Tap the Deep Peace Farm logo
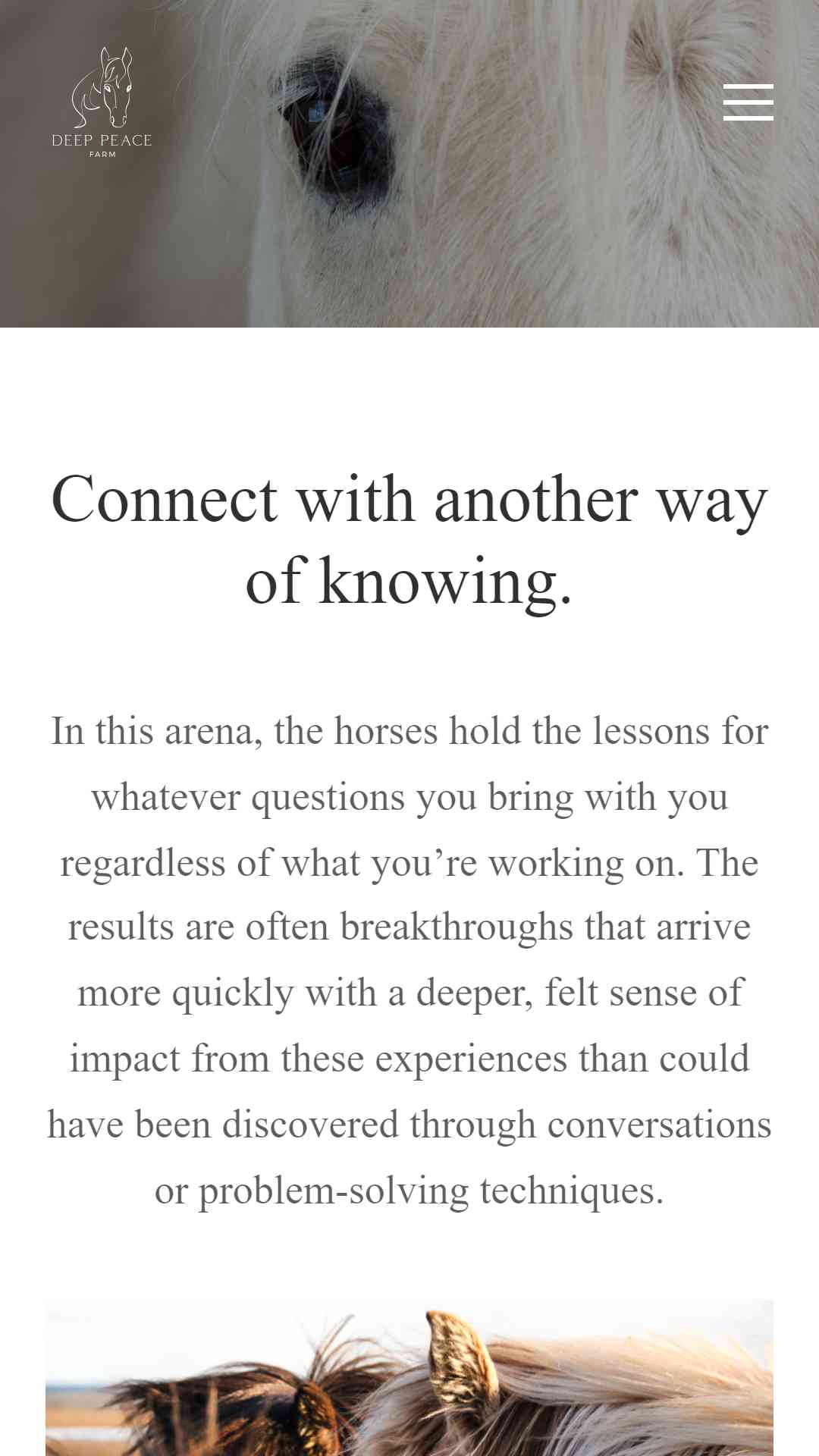This screenshot has height=1456, width=819. [102, 102]
